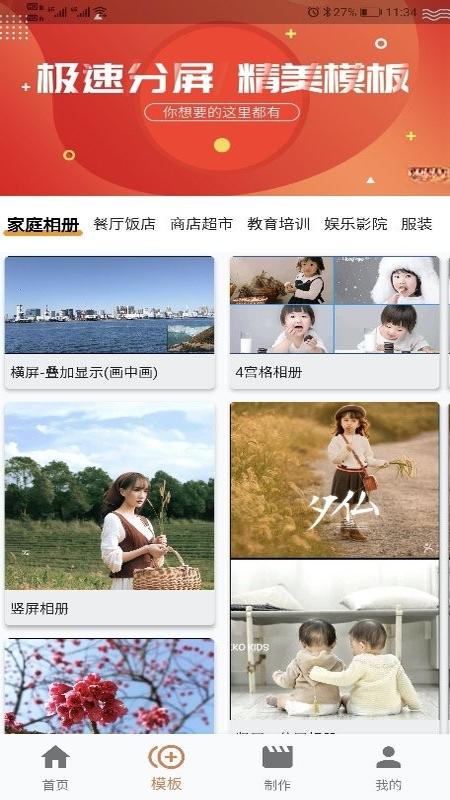The image size is (450, 800).
Task: Open the two-photo template with the child
Action: (335, 567)
